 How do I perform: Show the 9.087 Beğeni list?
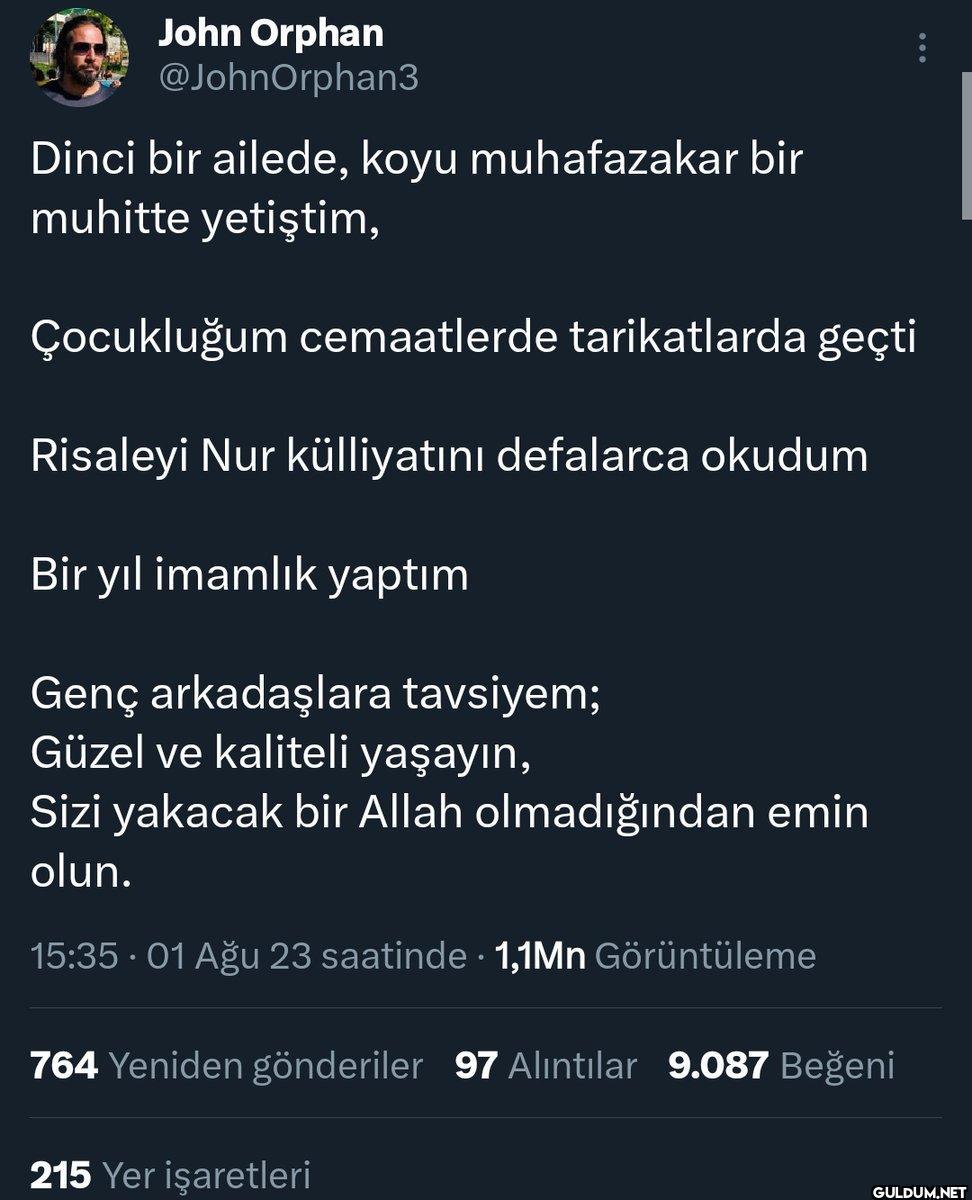781,1066
